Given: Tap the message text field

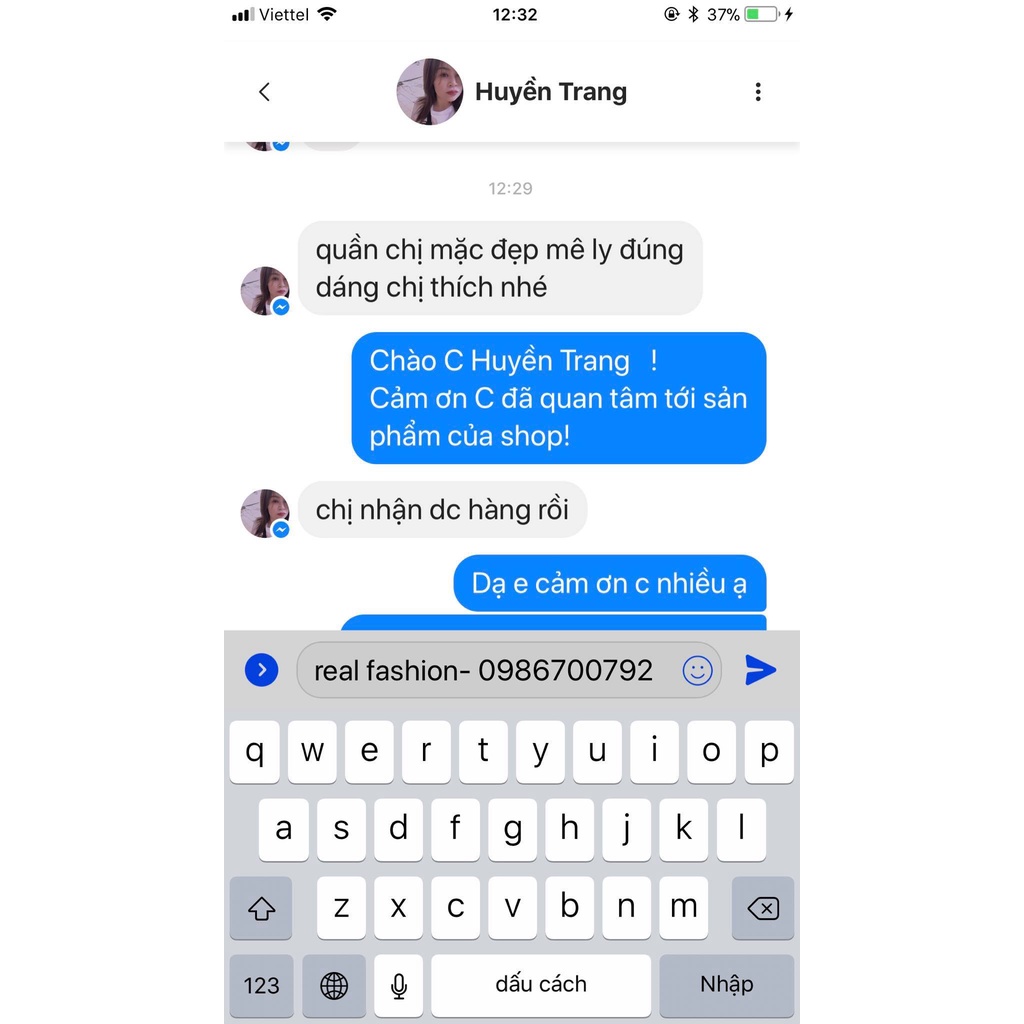Looking at the screenshot, I should pyautogui.click(x=485, y=670).
